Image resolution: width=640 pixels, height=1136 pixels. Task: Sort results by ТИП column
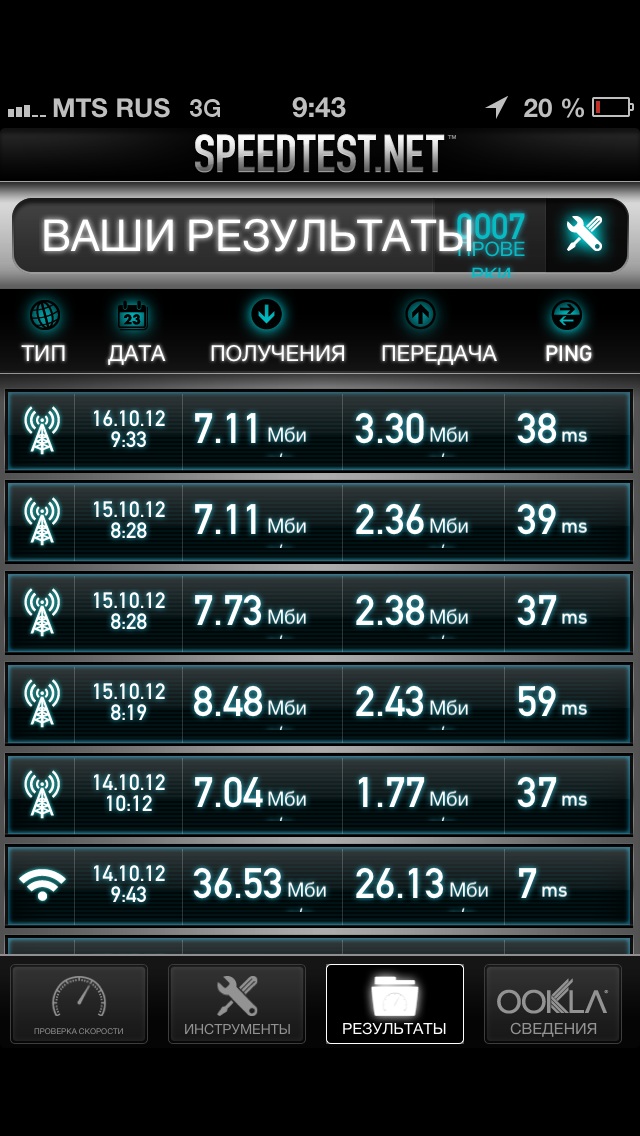[x=43, y=333]
